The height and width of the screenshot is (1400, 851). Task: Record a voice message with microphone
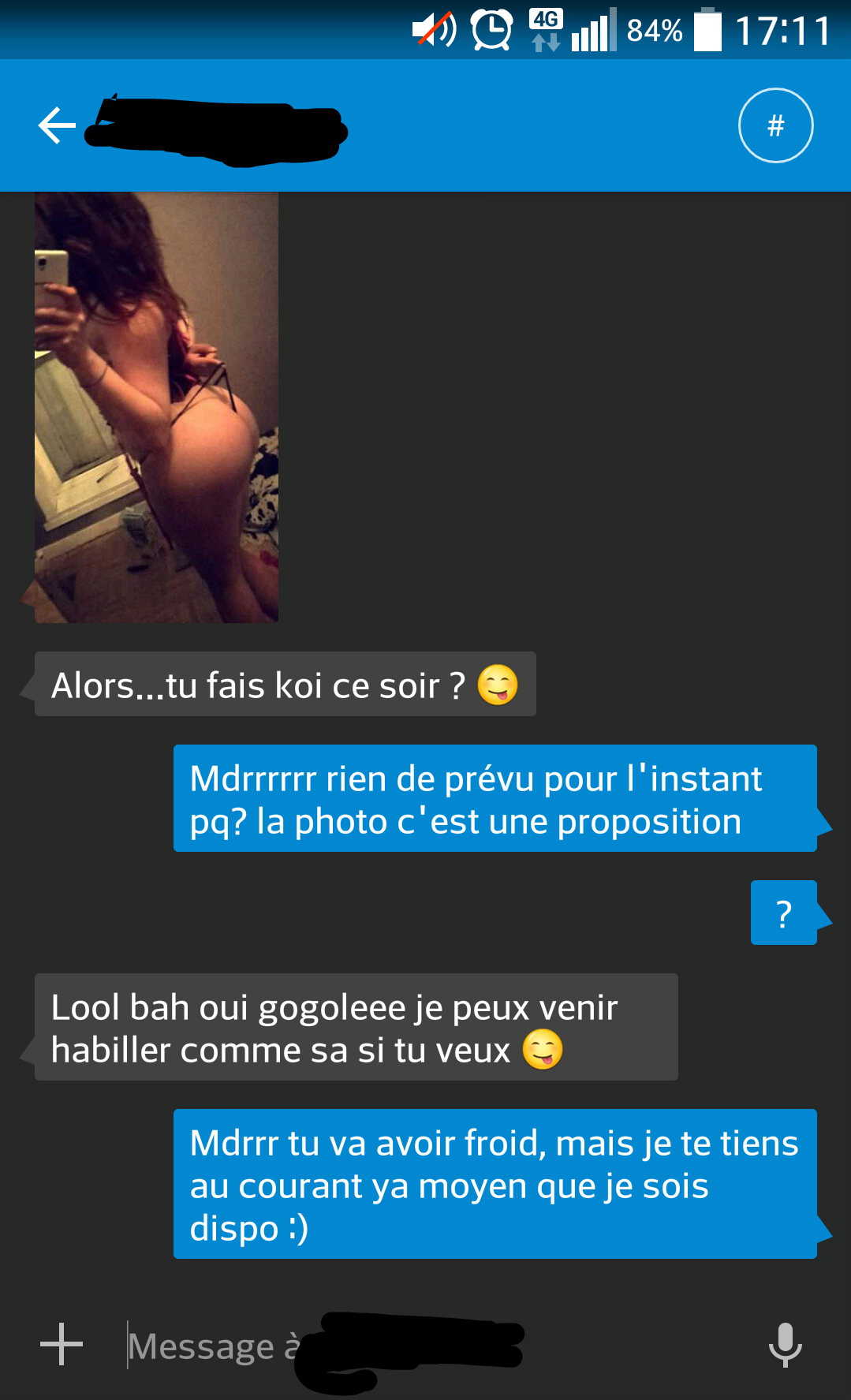pyautogui.click(x=785, y=1345)
